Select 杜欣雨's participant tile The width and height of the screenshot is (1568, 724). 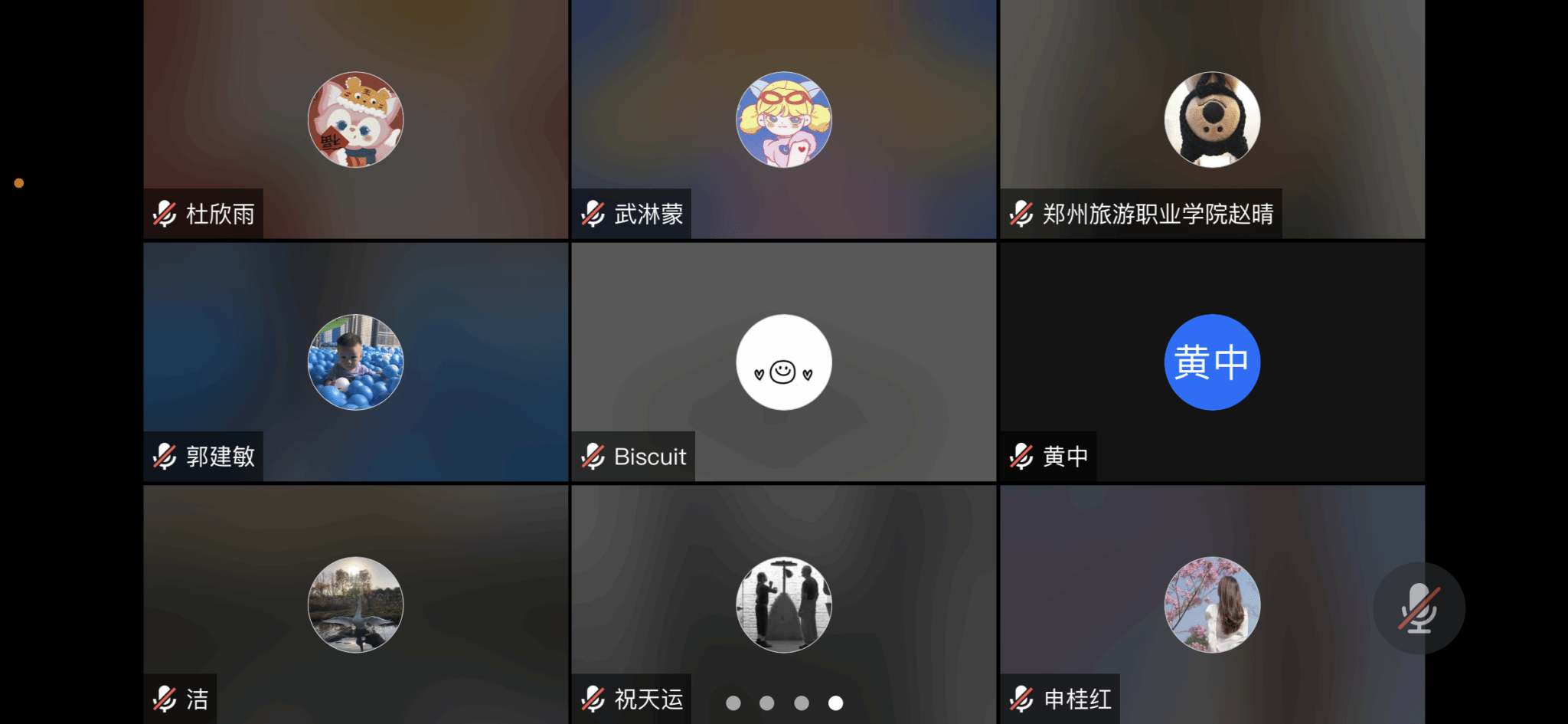tap(355, 120)
